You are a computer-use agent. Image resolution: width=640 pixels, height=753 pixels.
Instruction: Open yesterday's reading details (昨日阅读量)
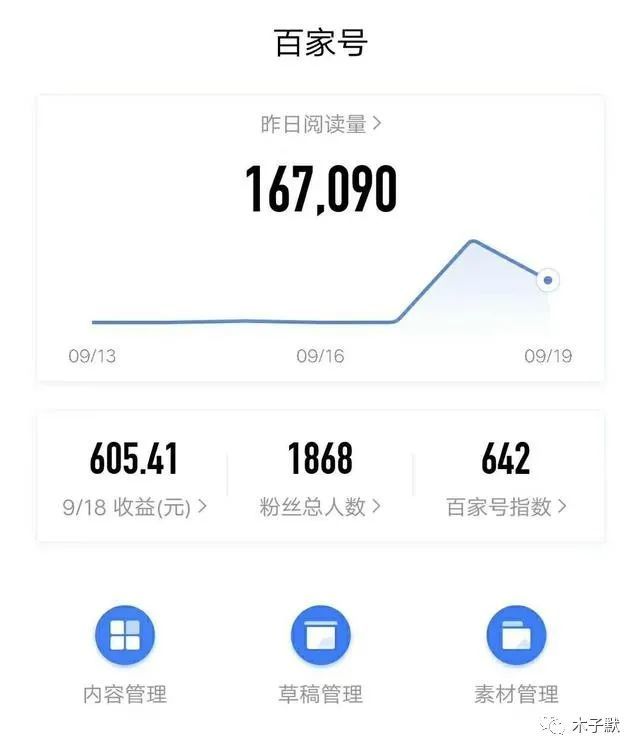pyautogui.click(x=321, y=124)
